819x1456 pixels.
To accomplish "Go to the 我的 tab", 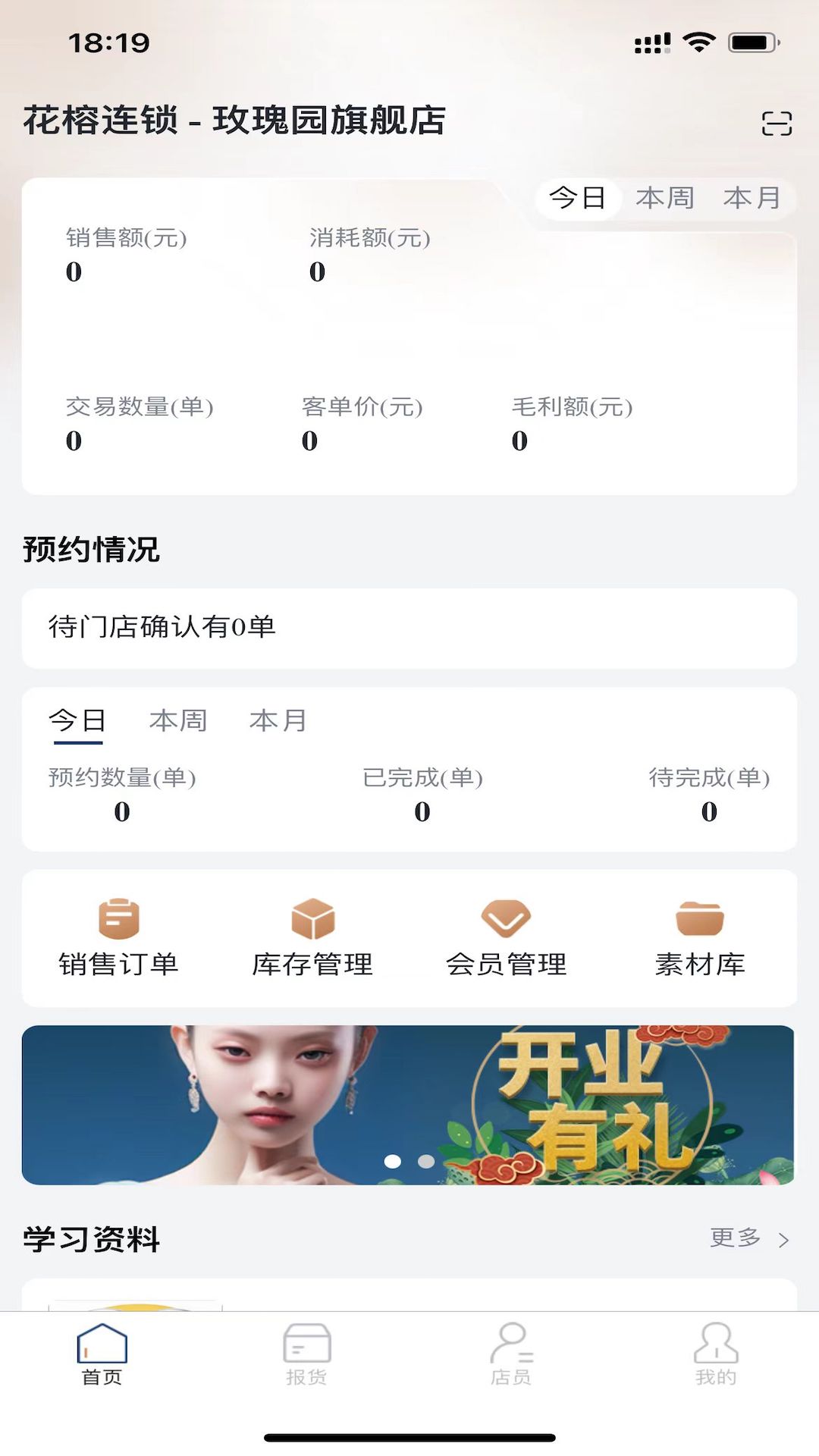I will point(716,1355).
